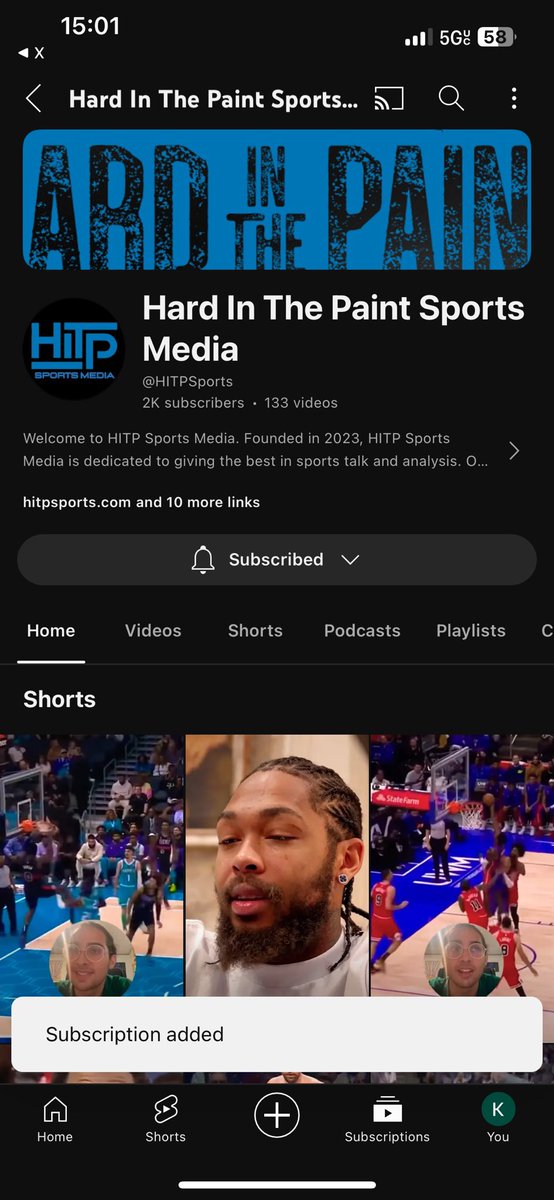Screen dimensions: 554x1200
Task: Open the Subscriptions feed
Action: click(387, 1119)
